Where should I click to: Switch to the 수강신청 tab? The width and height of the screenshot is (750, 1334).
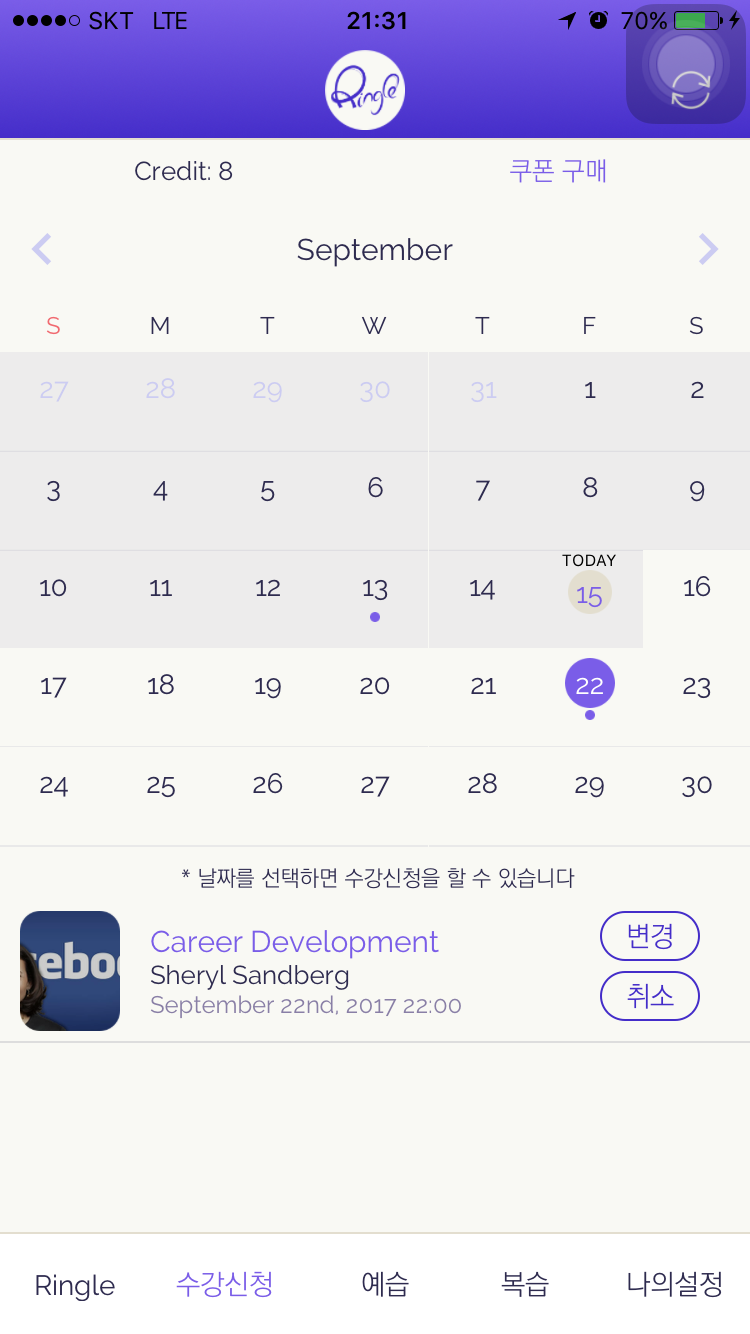coord(225,1285)
